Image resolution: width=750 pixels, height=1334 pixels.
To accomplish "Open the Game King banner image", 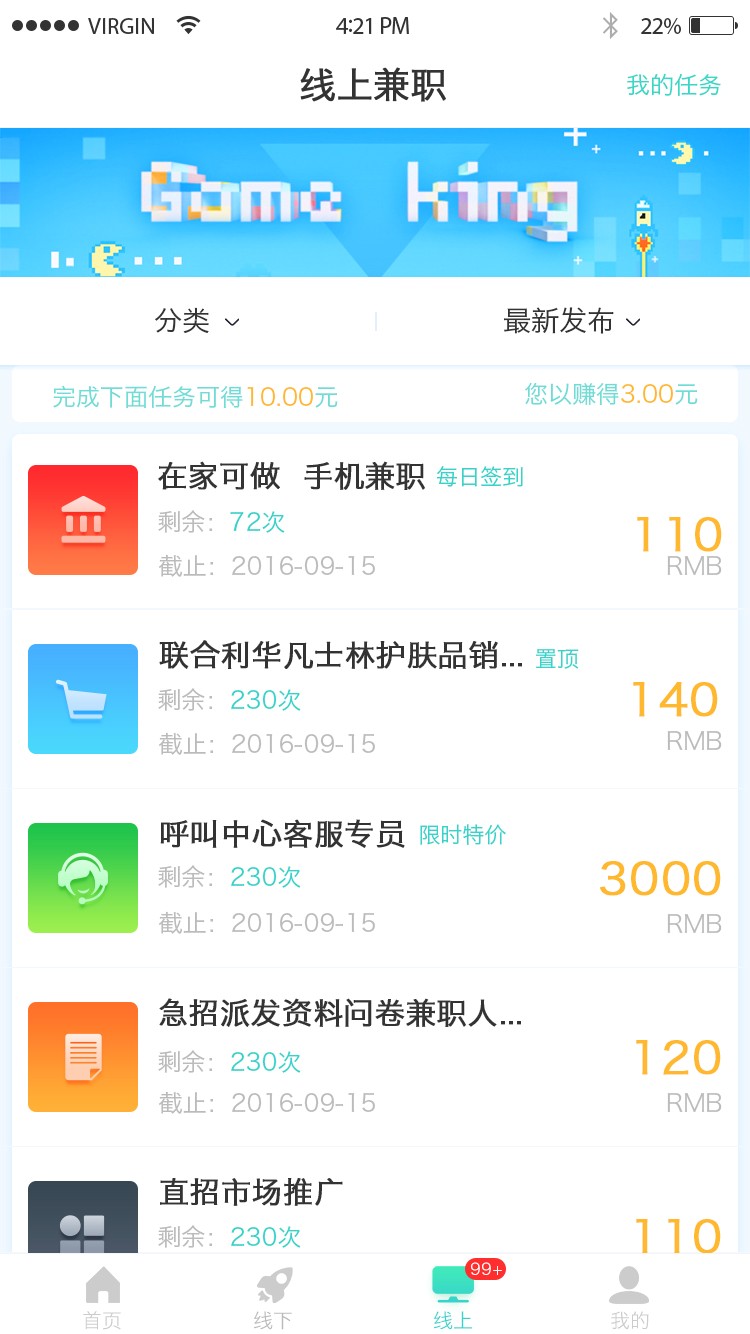I will tap(375, 202).
